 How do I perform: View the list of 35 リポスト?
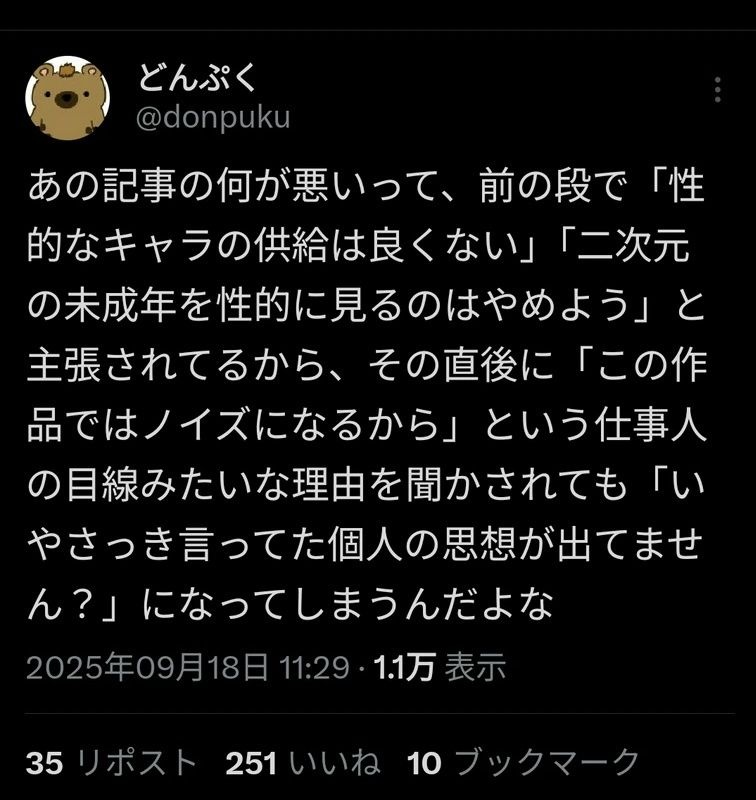[112, 763]
